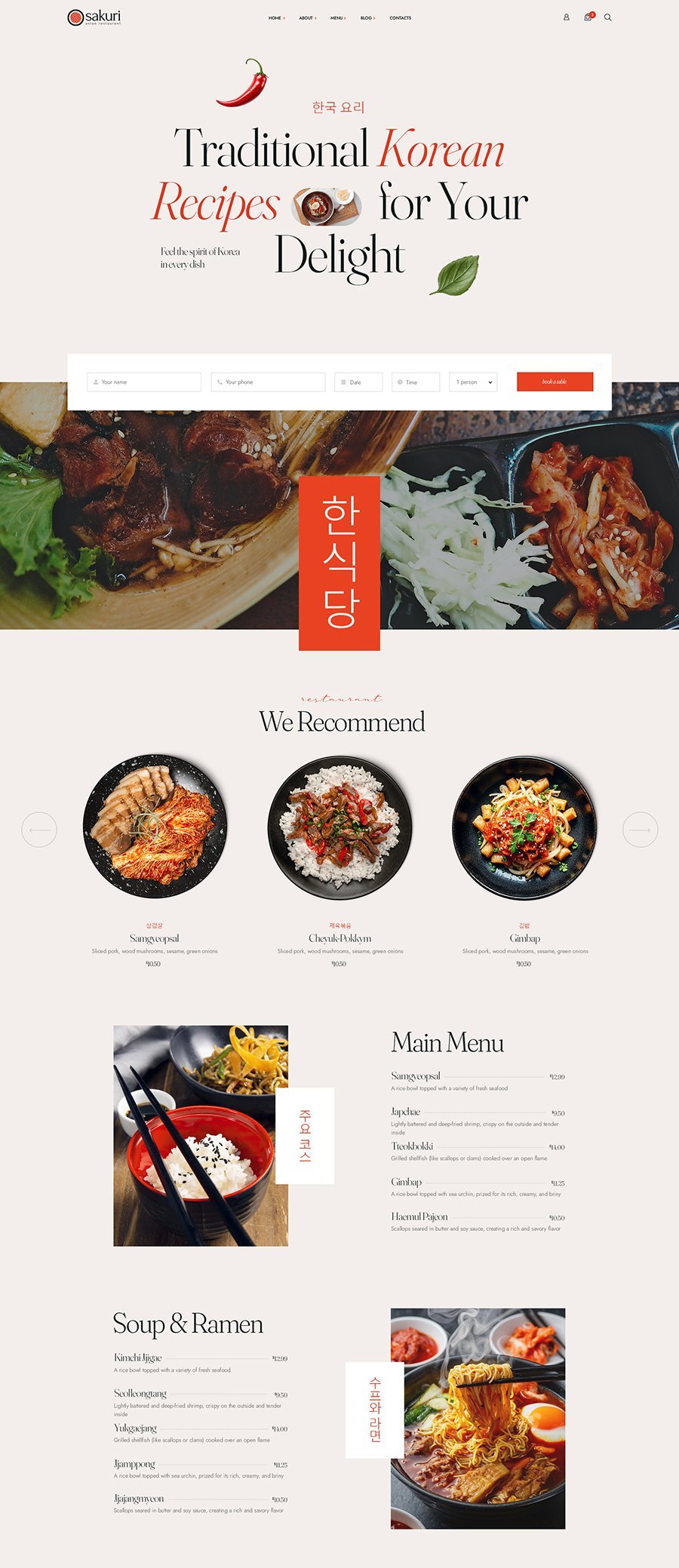Open the Contacts page
Image resolution: width=679 pixels, height=1568 pixels.
tap(400, 17)
